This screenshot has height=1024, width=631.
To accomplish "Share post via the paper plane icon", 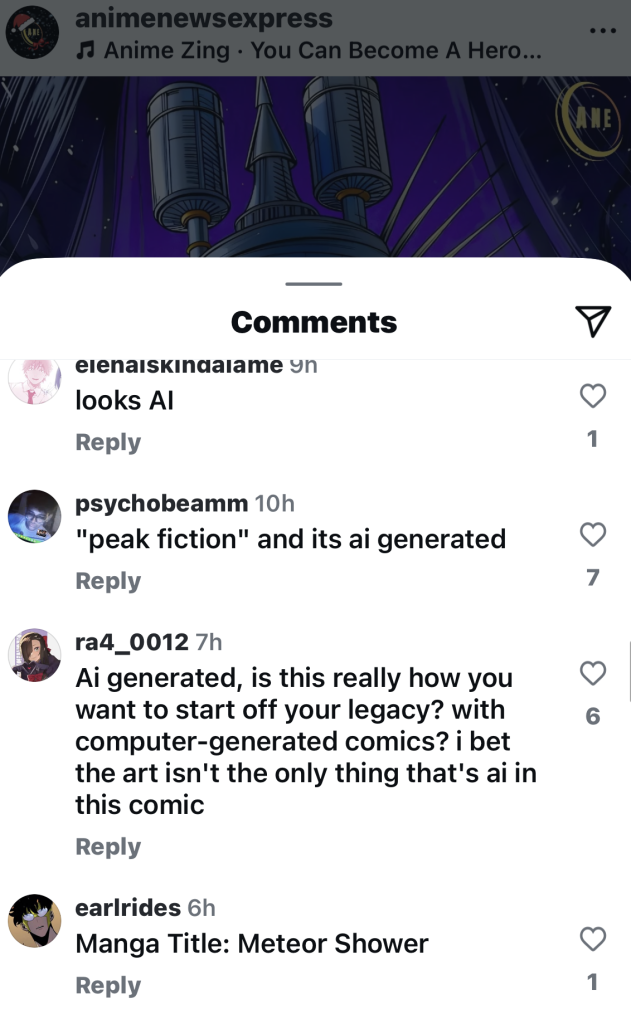I will coord(593,320).
